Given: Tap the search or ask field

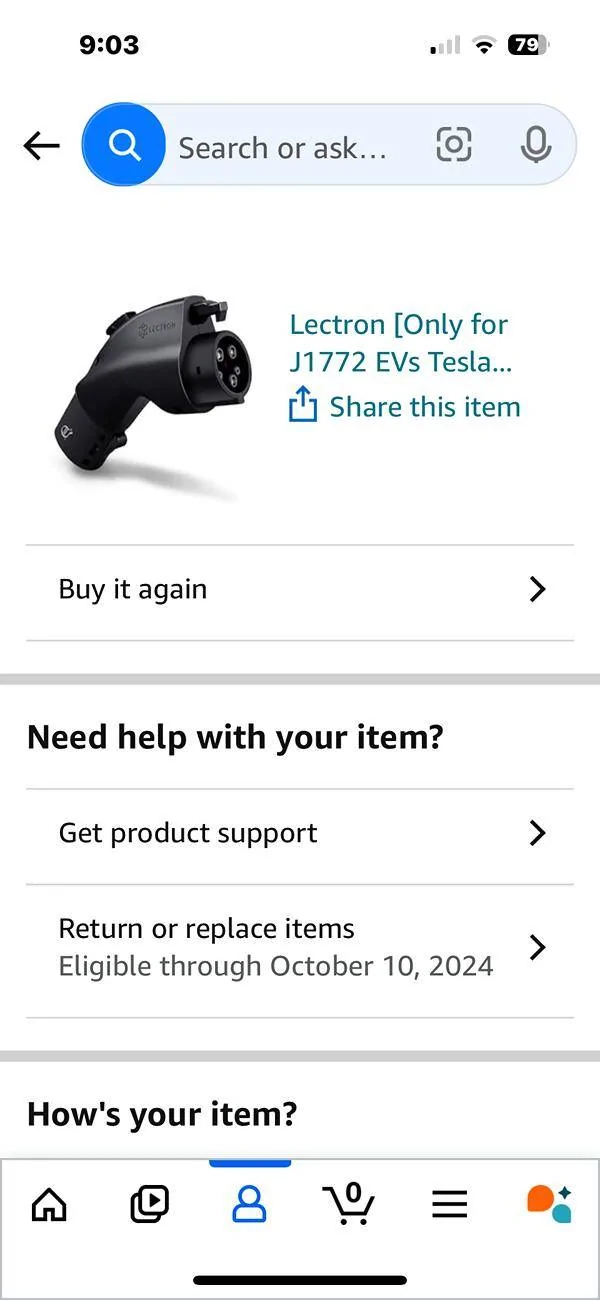Looking at the screenshot, I should click(282, 148).
